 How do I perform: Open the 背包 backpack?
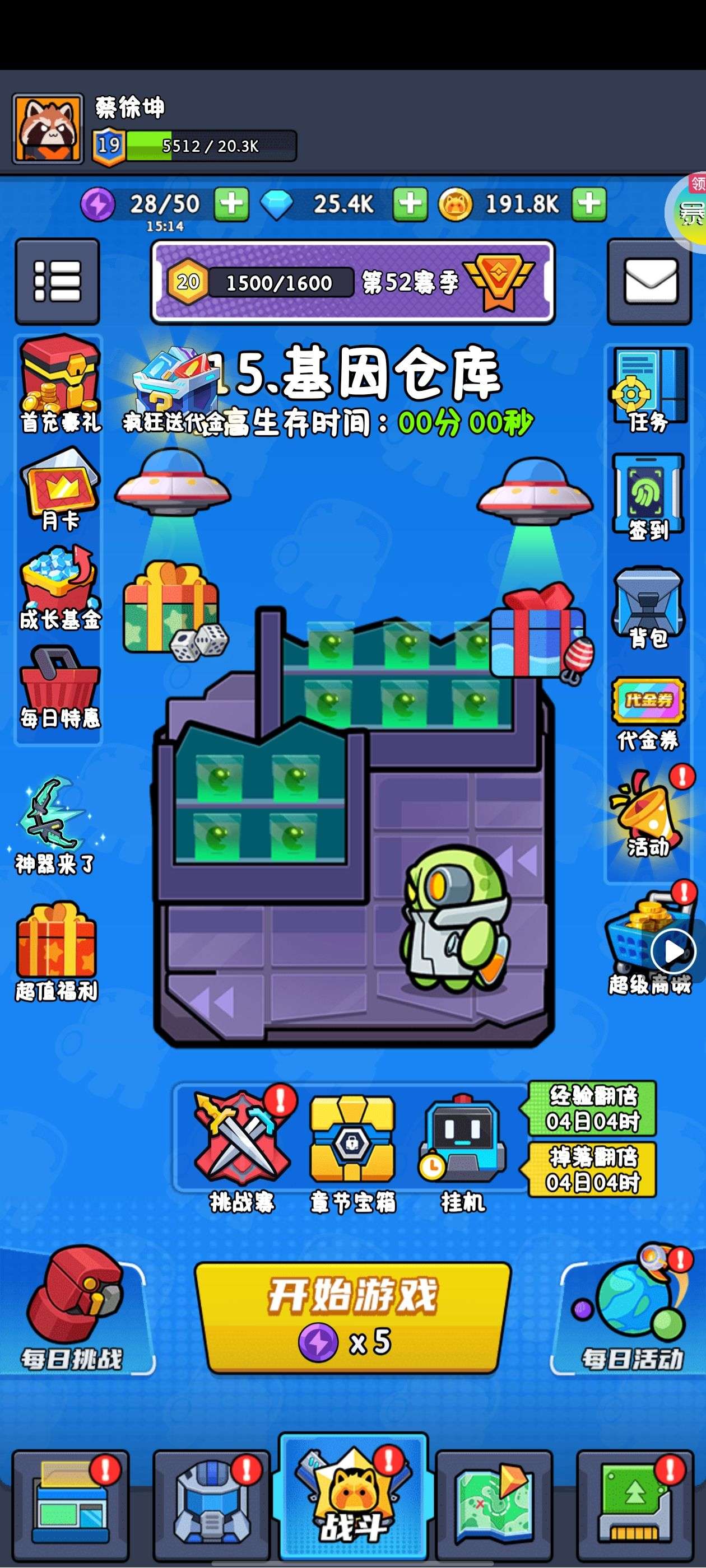[648, 607]
